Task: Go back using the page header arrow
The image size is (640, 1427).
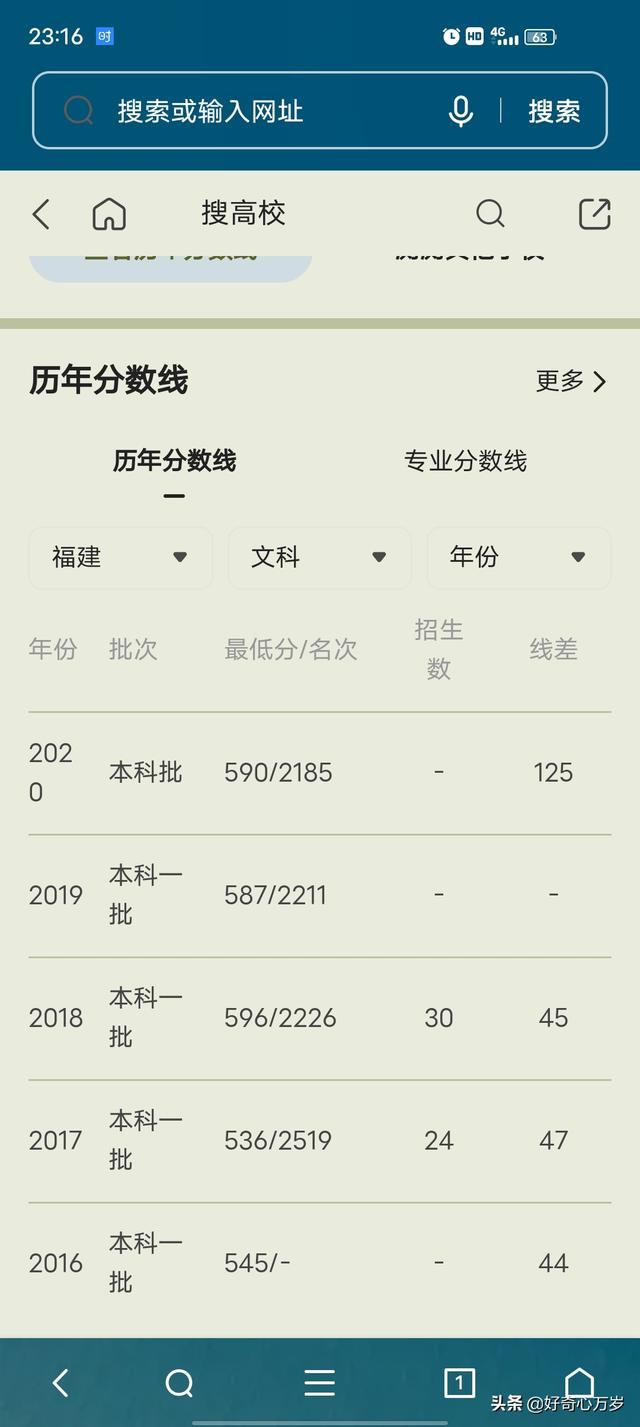Action: coord(41,213)
